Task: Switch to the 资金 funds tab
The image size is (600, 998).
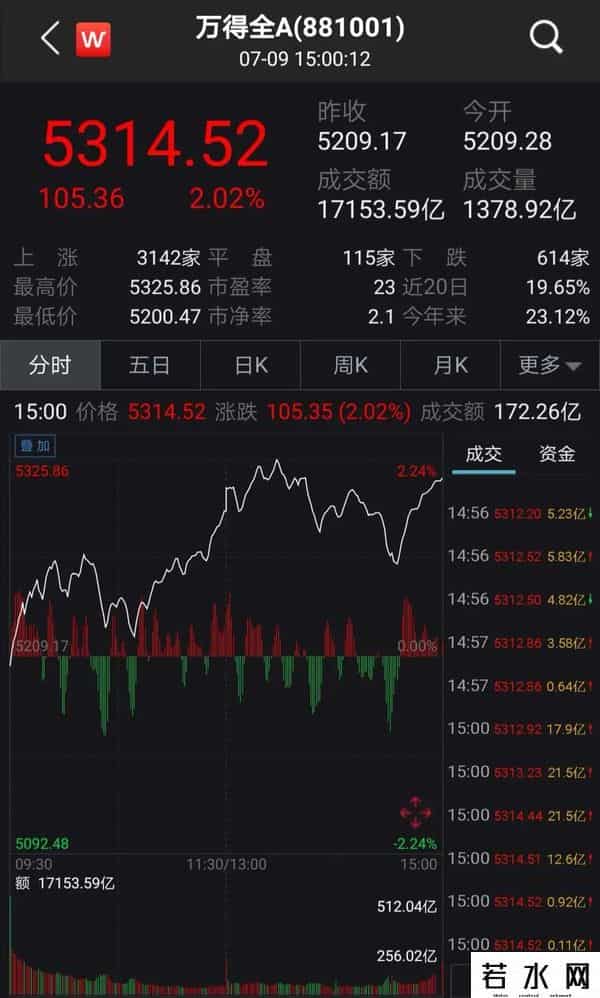Action: click(557, 454)
